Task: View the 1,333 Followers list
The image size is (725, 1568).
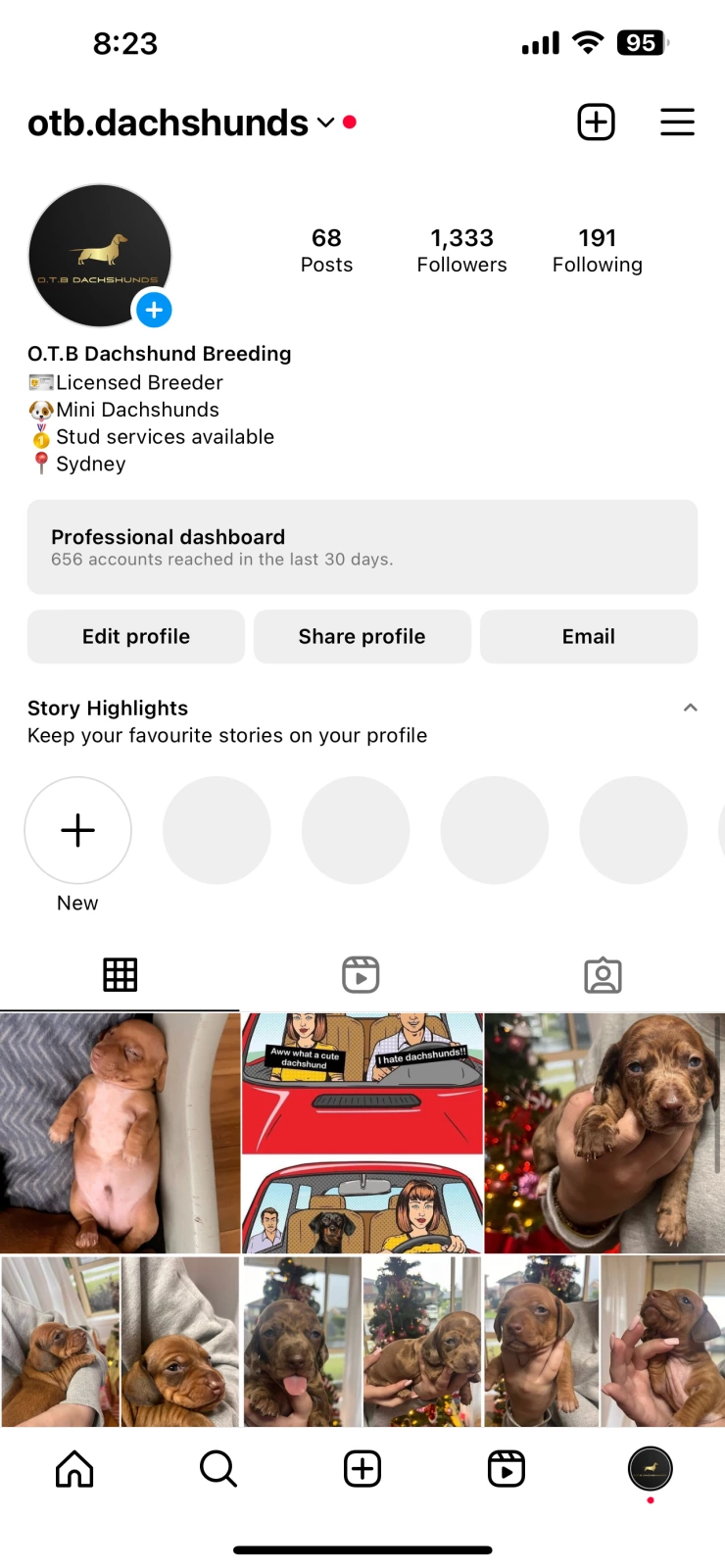Action: pos(461,250)
